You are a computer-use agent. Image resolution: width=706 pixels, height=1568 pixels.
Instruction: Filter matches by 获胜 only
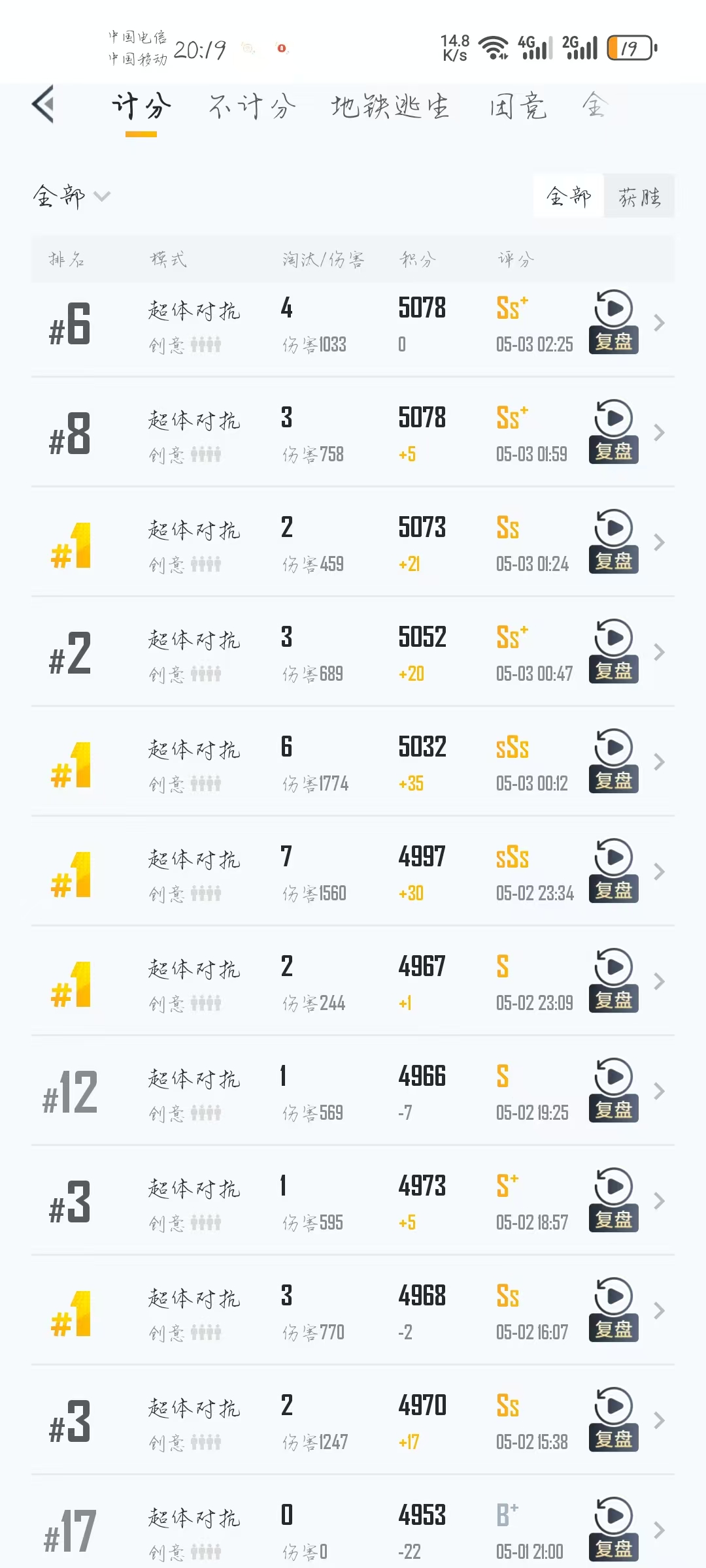click(x=639, y=196)
